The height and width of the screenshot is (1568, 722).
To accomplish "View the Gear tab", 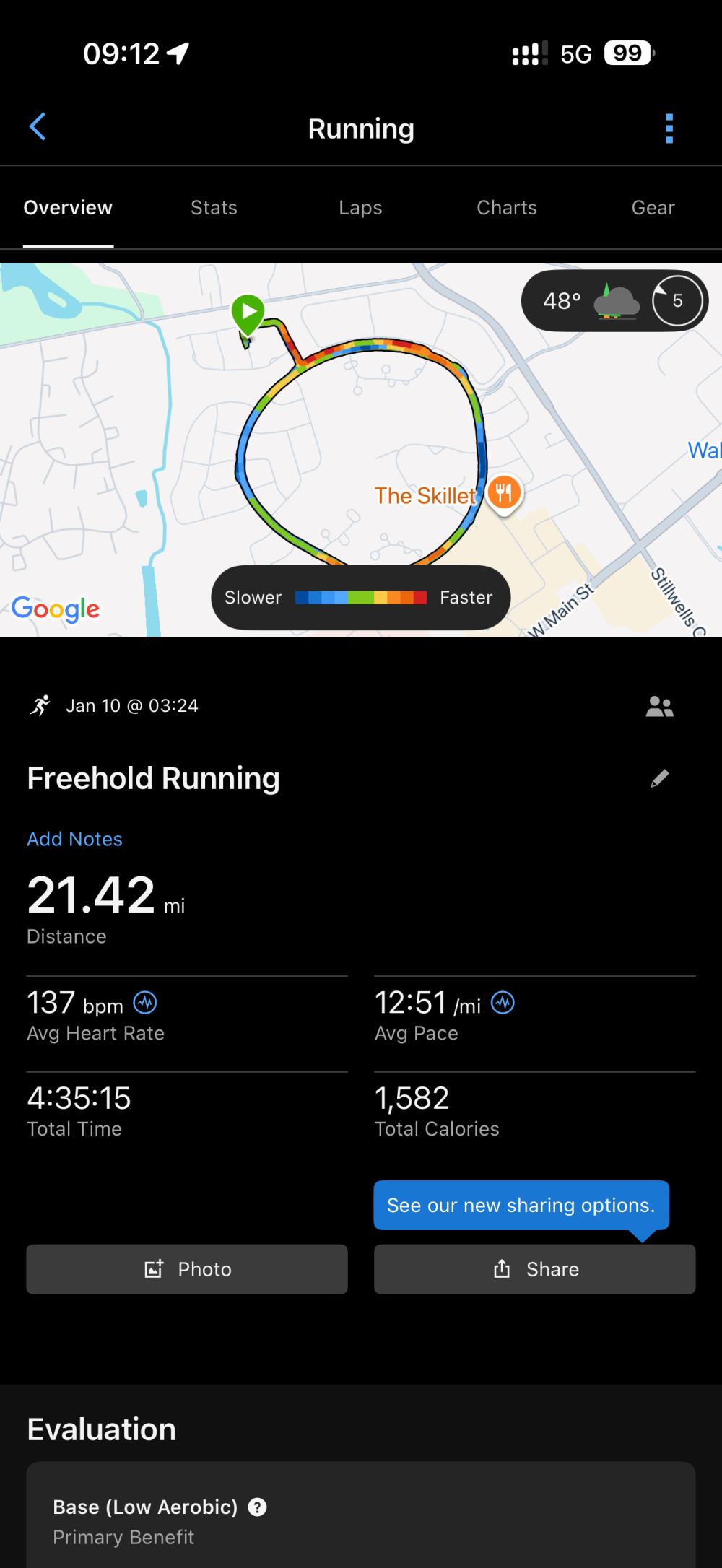I will [653, 208].
